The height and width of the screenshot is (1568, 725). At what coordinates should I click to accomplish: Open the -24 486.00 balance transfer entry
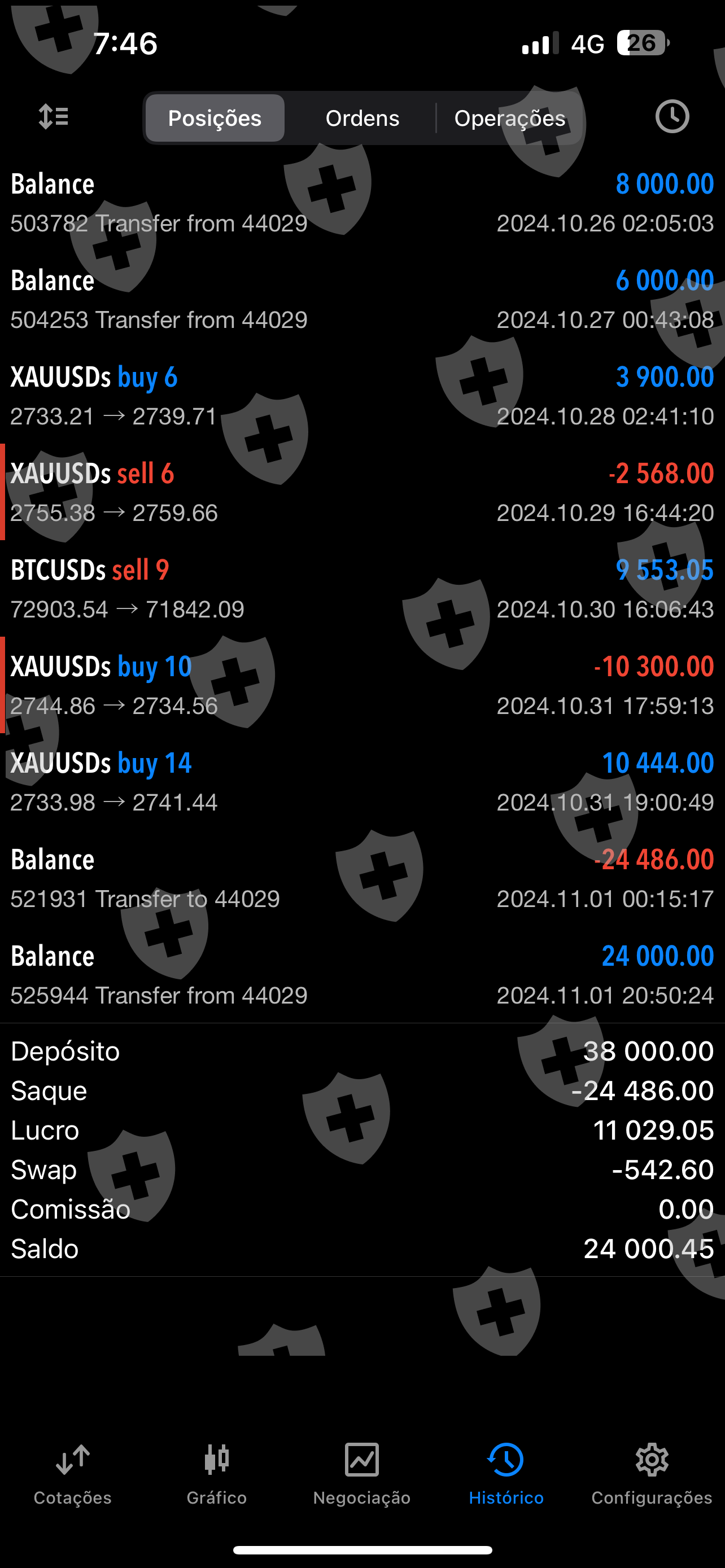(362, 878)
